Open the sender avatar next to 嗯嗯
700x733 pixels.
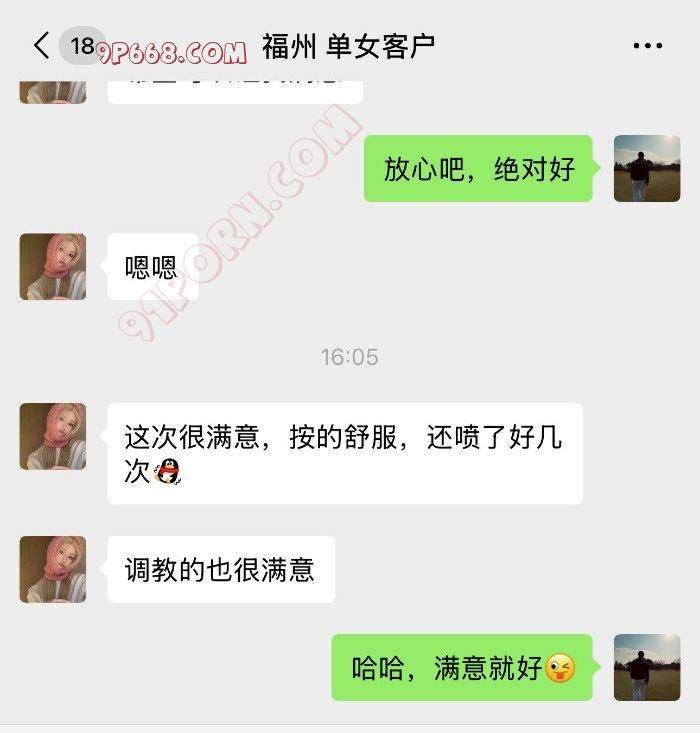click(53, 267)
